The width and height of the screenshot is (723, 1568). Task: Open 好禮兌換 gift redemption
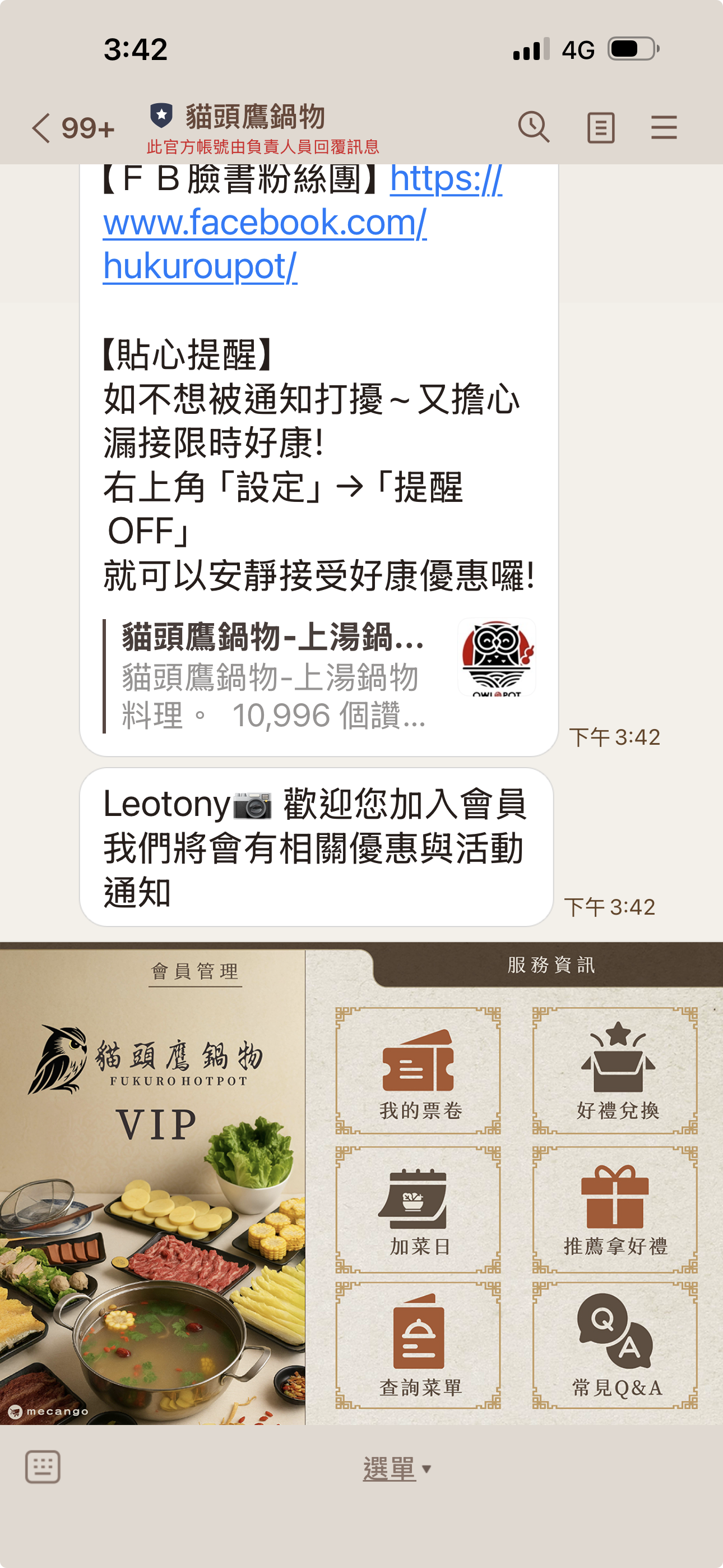click(x=616, y=1071)
